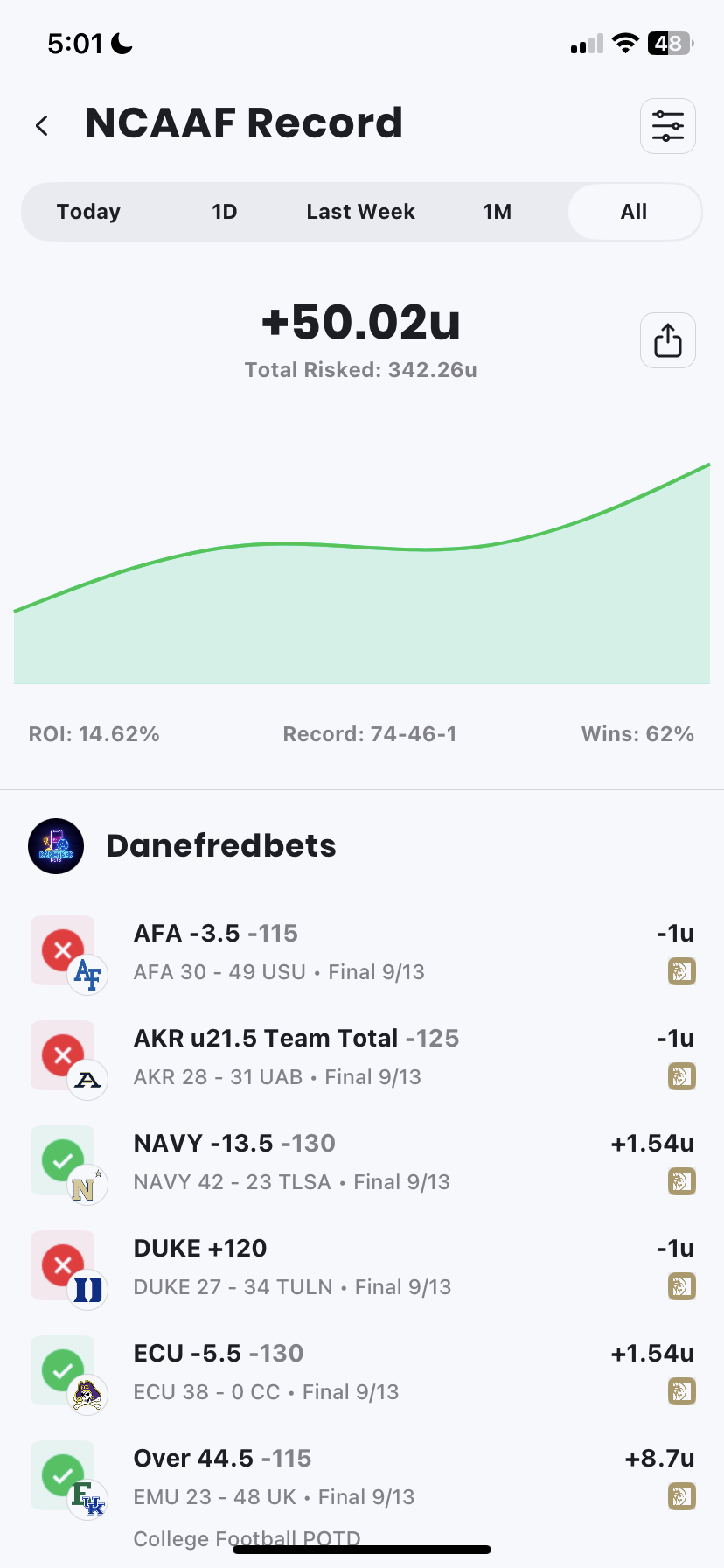Open the filter settings icon
This screenshot has height=1568, width=724.
[x=667, y=126]
